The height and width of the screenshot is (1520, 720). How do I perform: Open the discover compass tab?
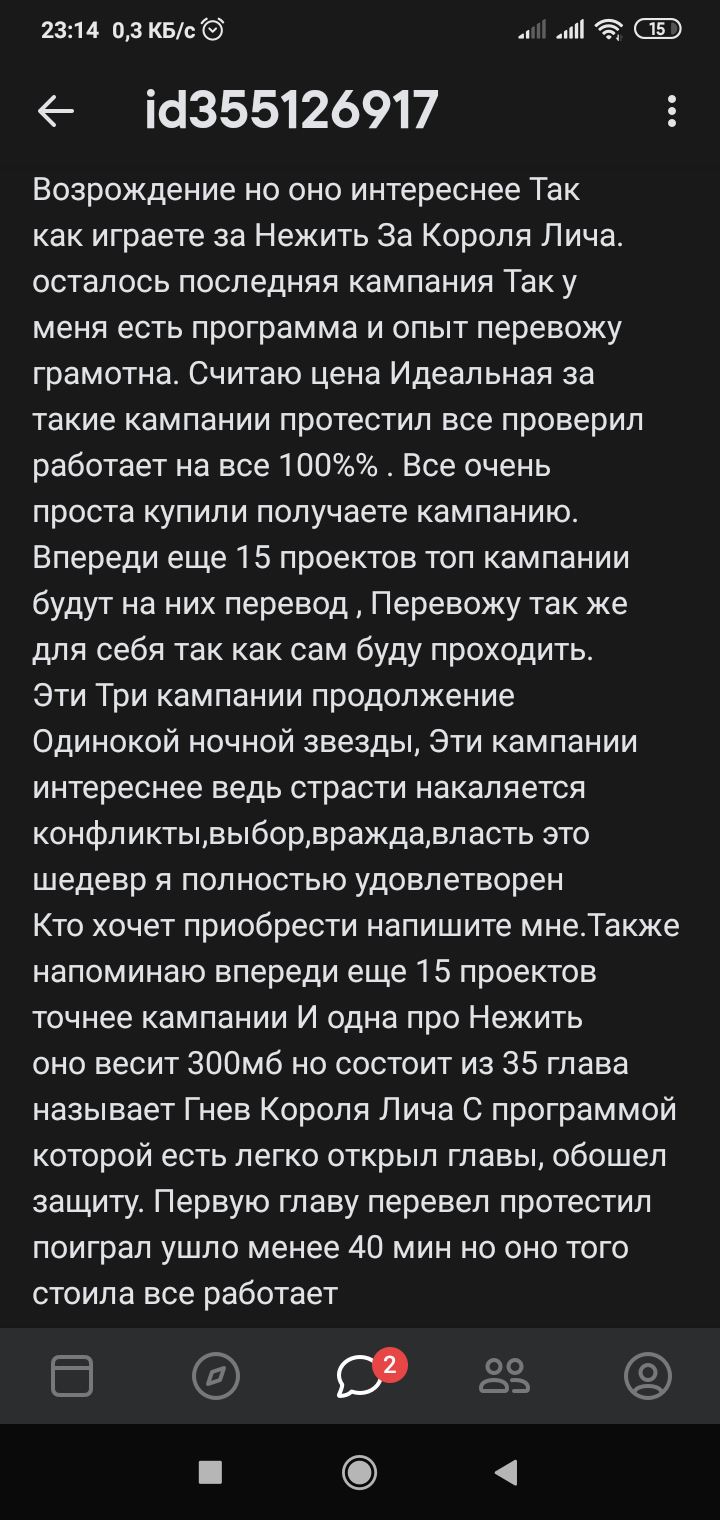click(x=216, y=1376)
